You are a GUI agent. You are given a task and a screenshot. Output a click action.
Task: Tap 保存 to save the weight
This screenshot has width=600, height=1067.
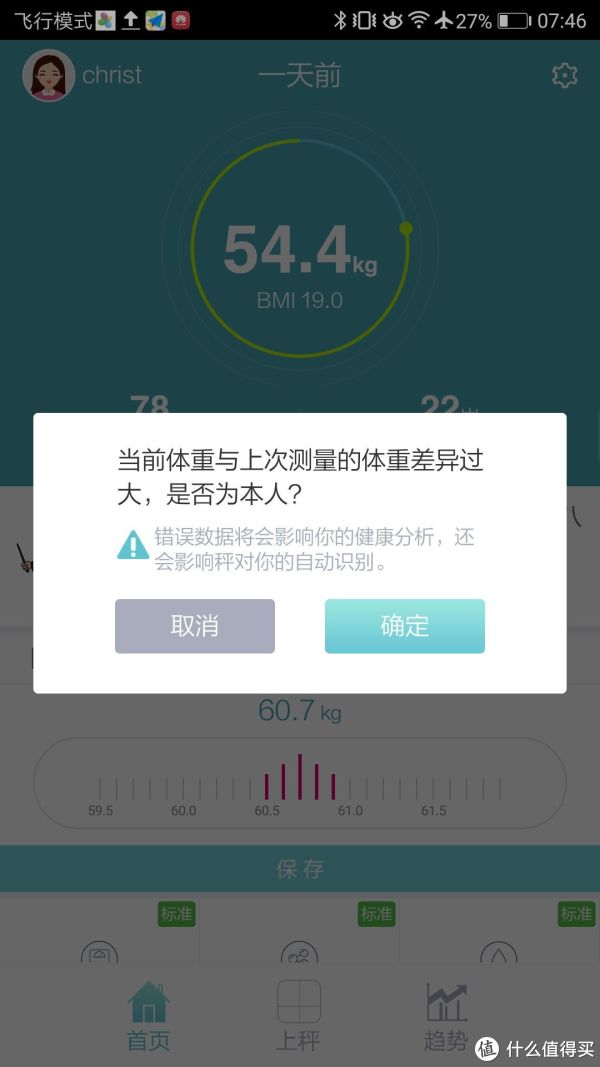(x=300, y=868)
